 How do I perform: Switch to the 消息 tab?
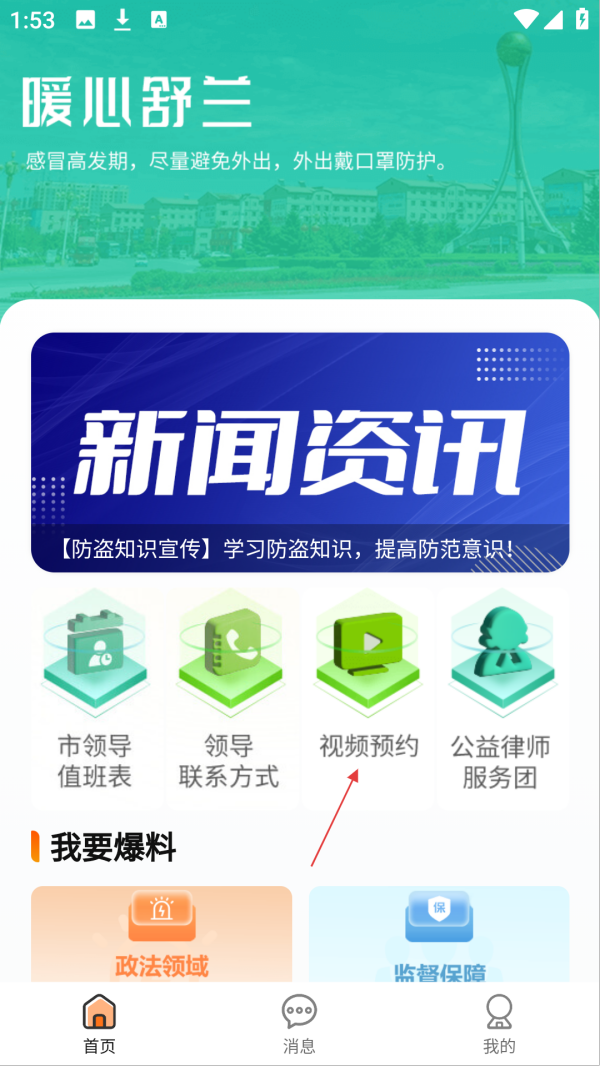(299, 1025)
